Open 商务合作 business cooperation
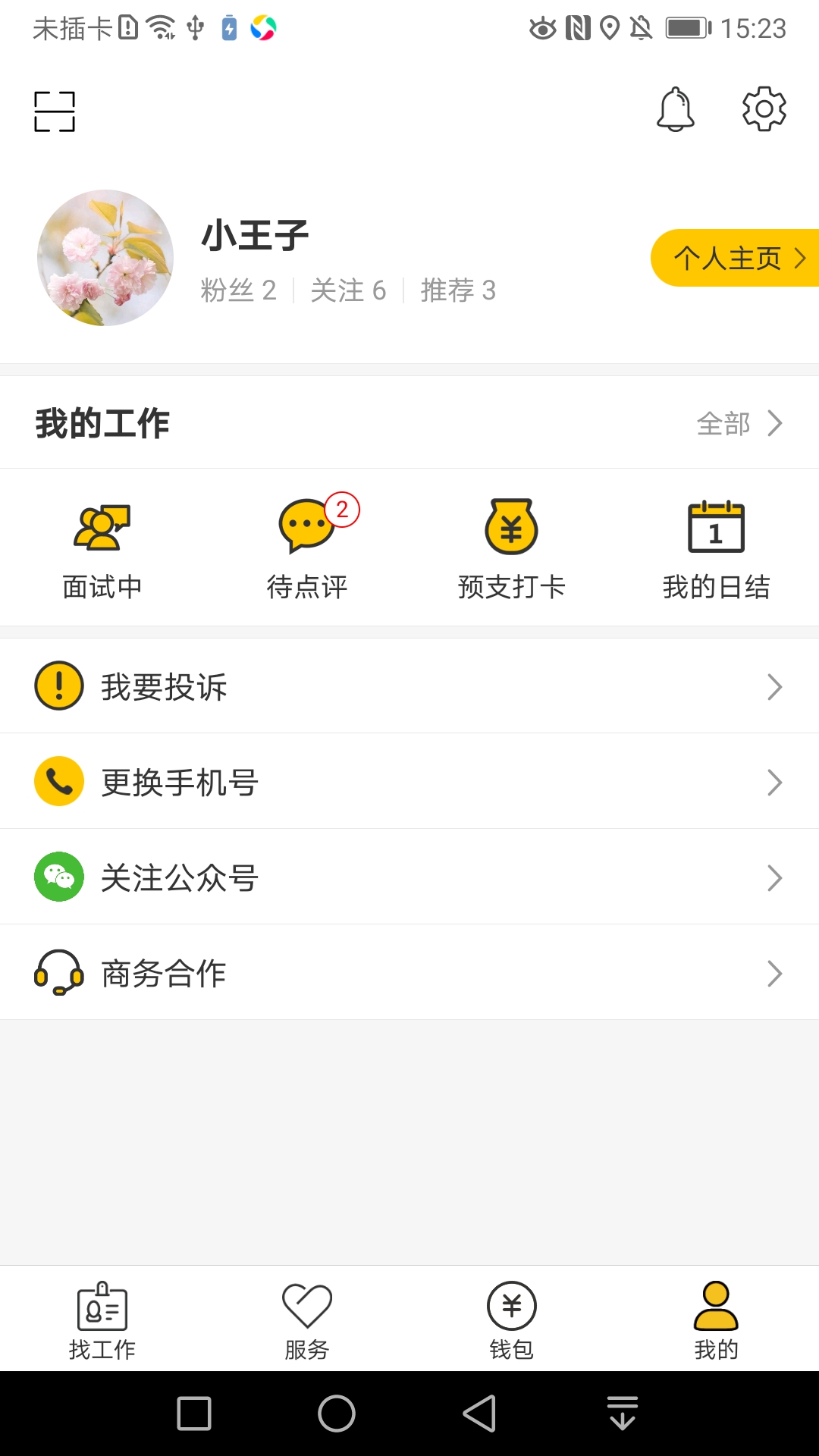This screenshot has width=819, height=1456. (409, 973)
